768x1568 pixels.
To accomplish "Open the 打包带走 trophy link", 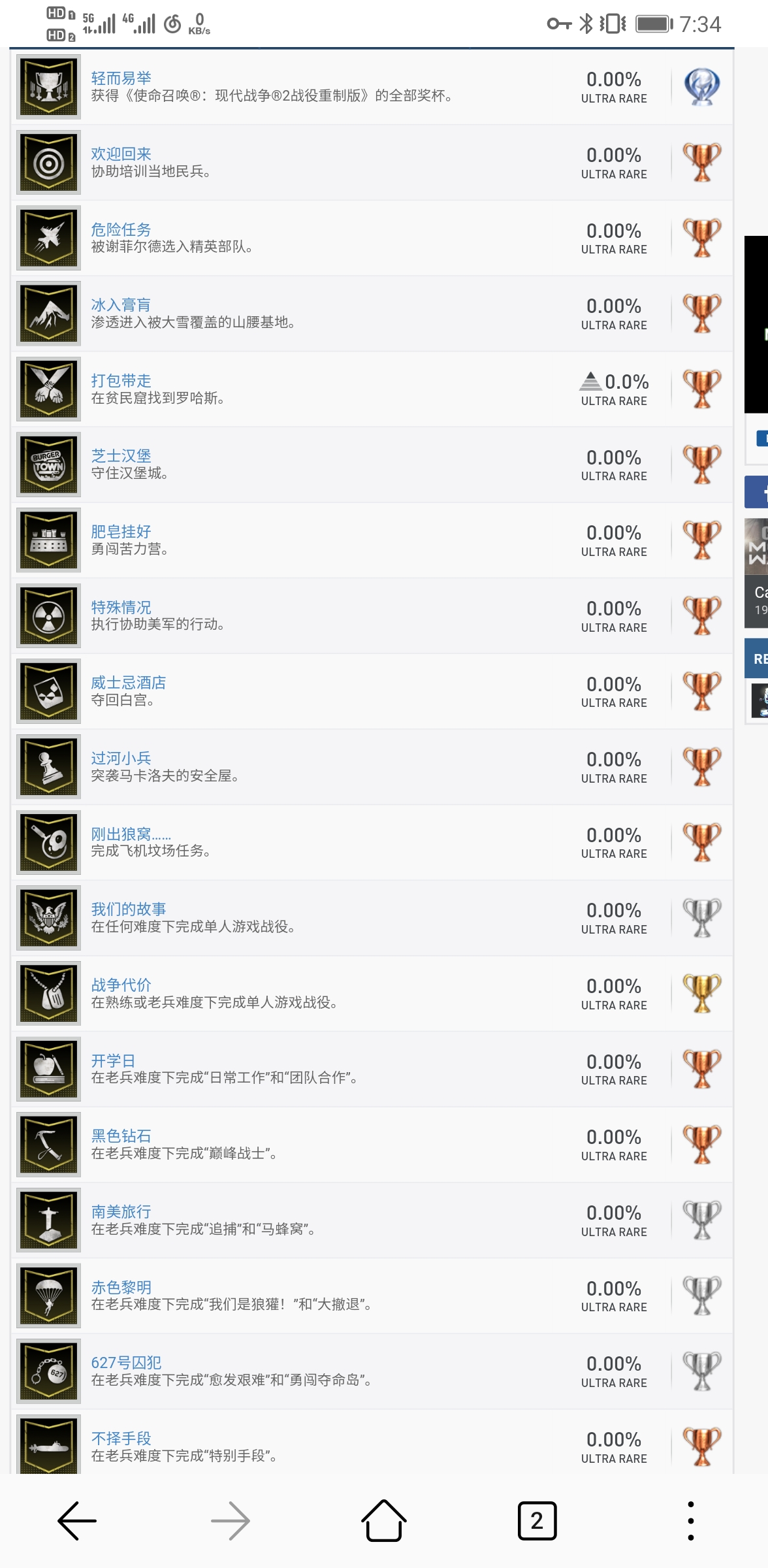I will coord(121,381).
